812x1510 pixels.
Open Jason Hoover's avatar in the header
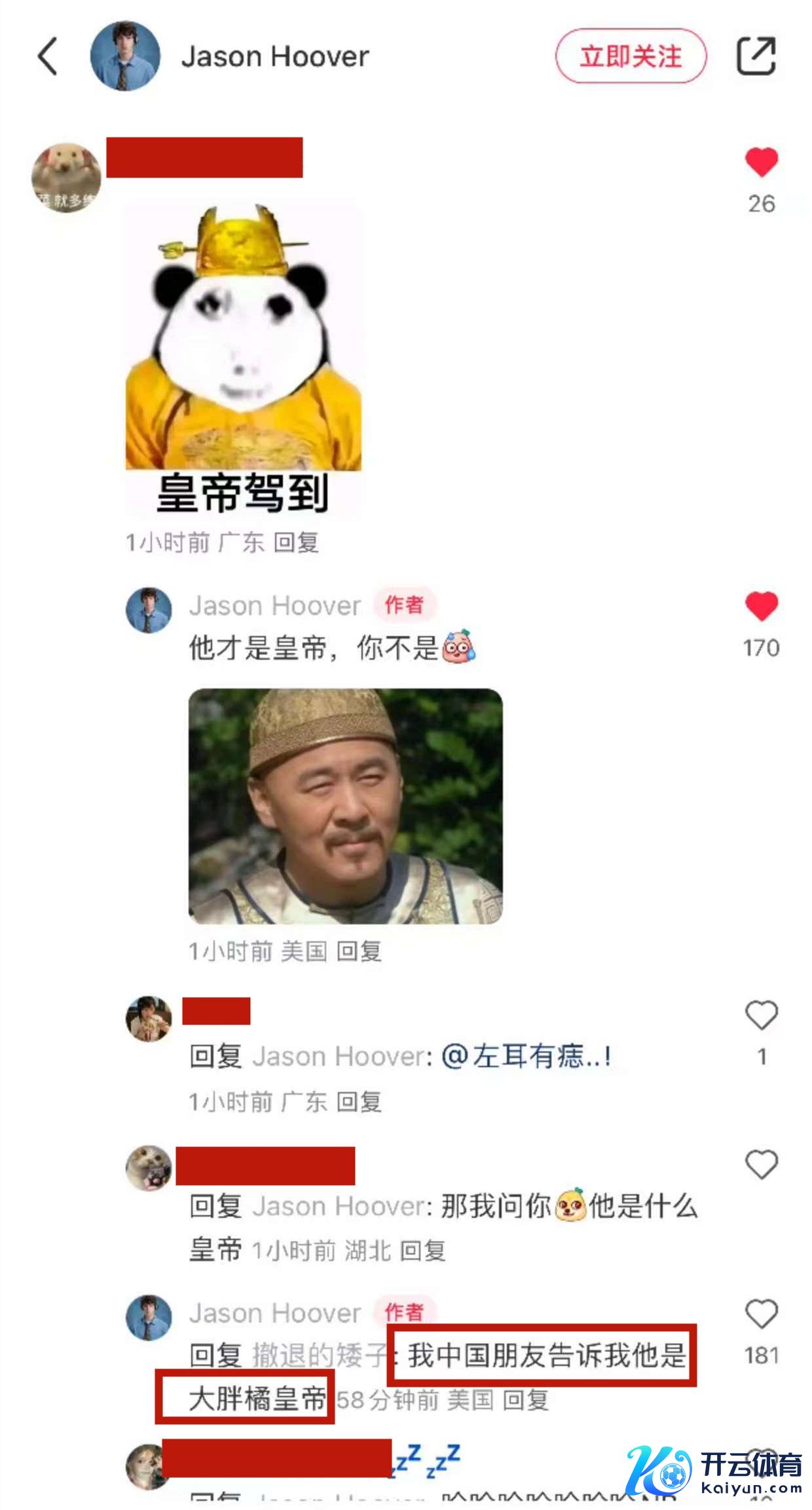[125, 56]
